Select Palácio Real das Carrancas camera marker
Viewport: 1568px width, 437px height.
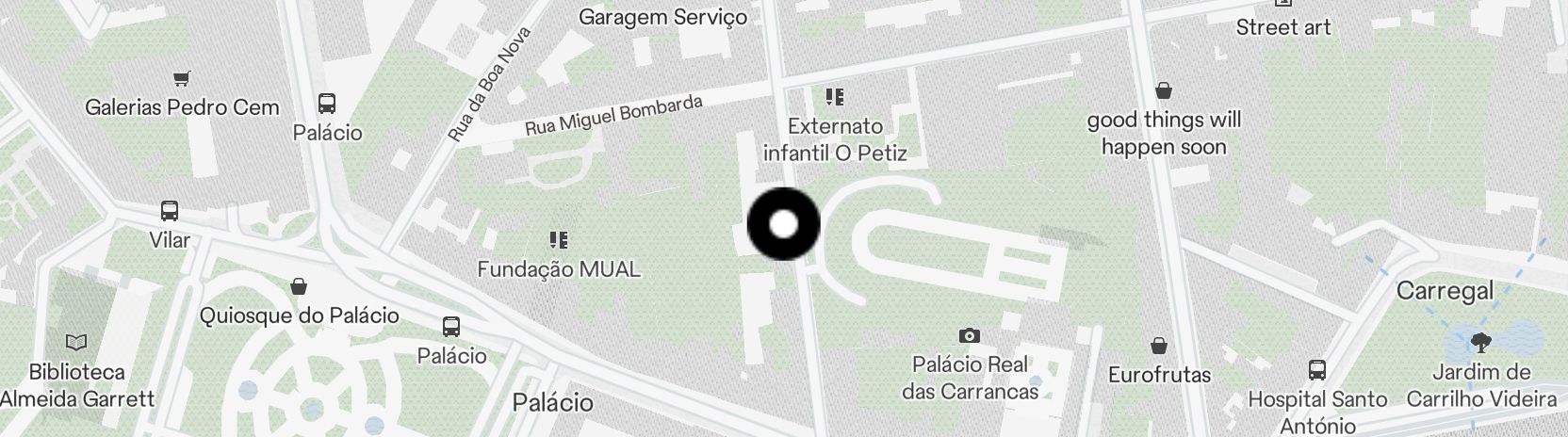(x=969, y=336)
